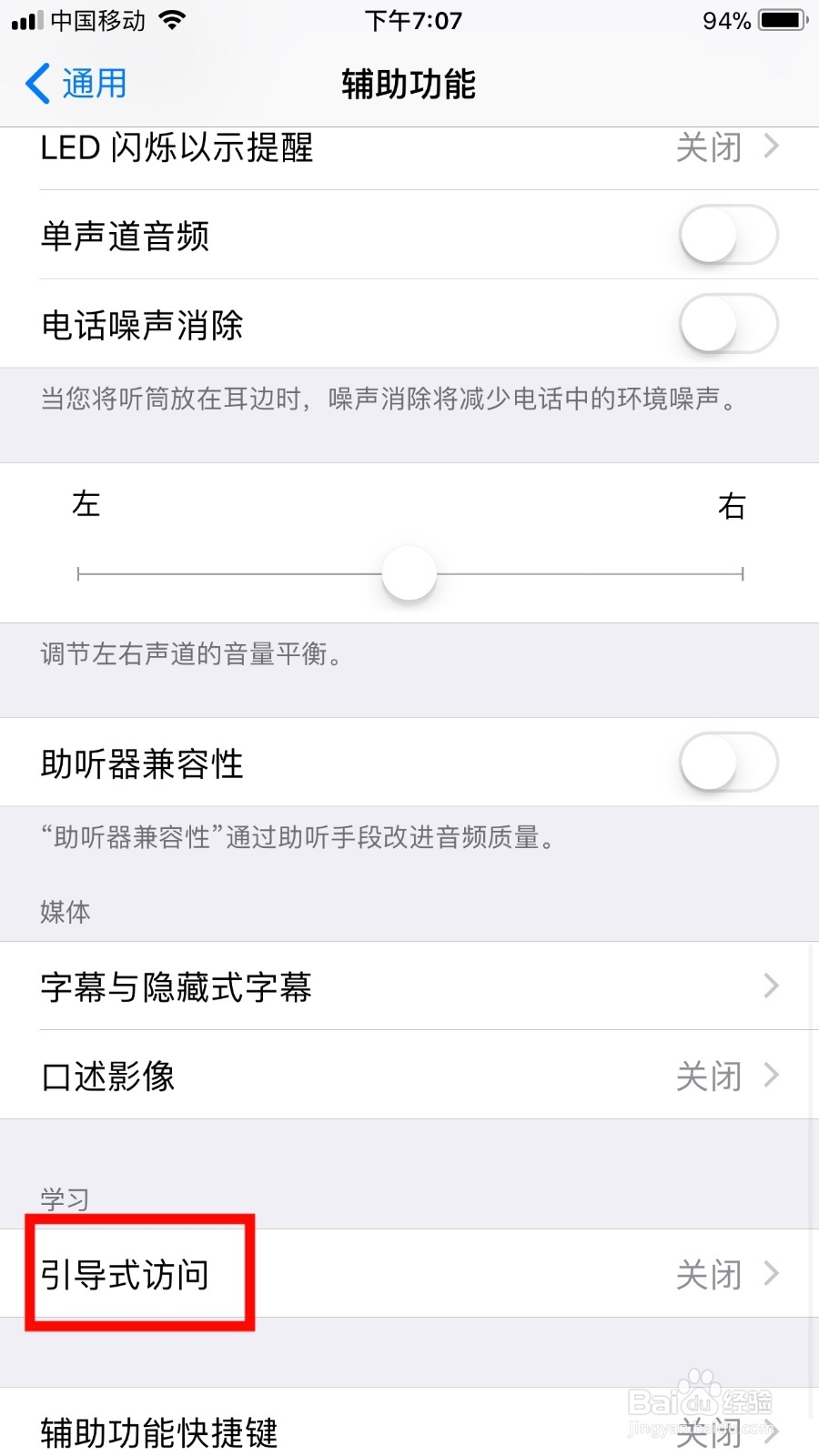
Task: Adjust the left-right audio balance slider
Action: click(x=408, y=573)
